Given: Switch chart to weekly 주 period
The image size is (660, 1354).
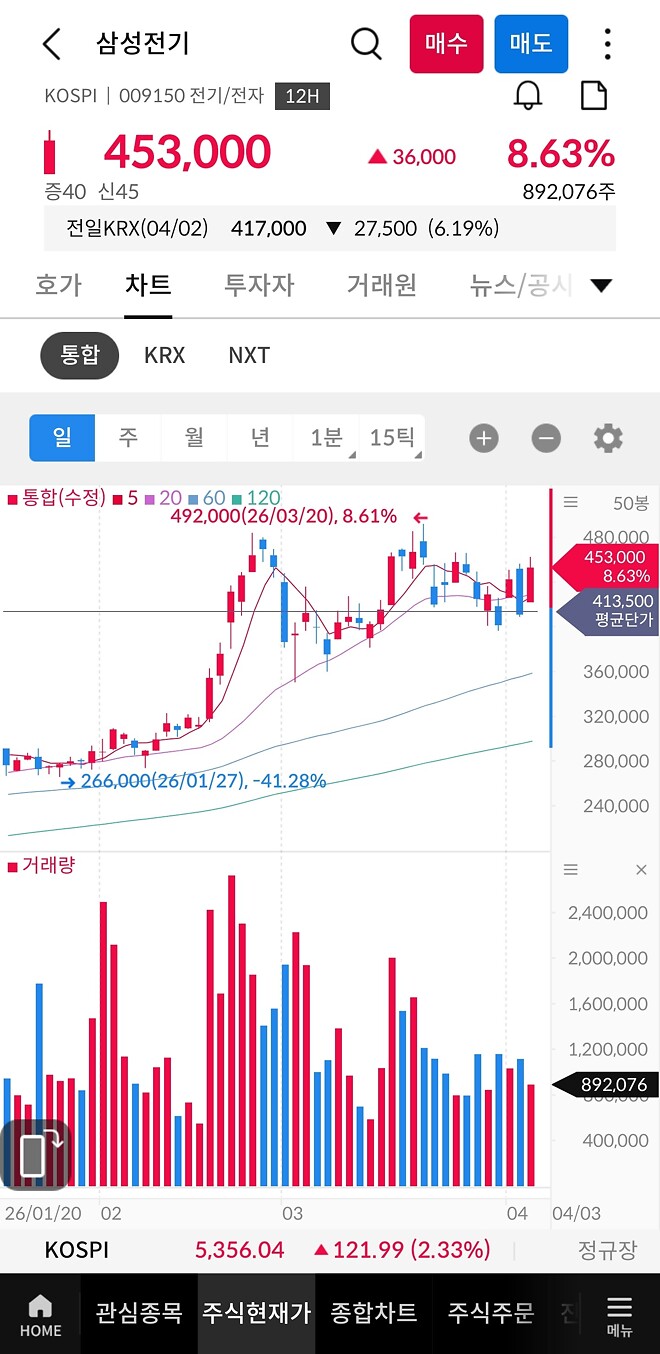Looking at the screenshot, I should click(x=128, y=438).
